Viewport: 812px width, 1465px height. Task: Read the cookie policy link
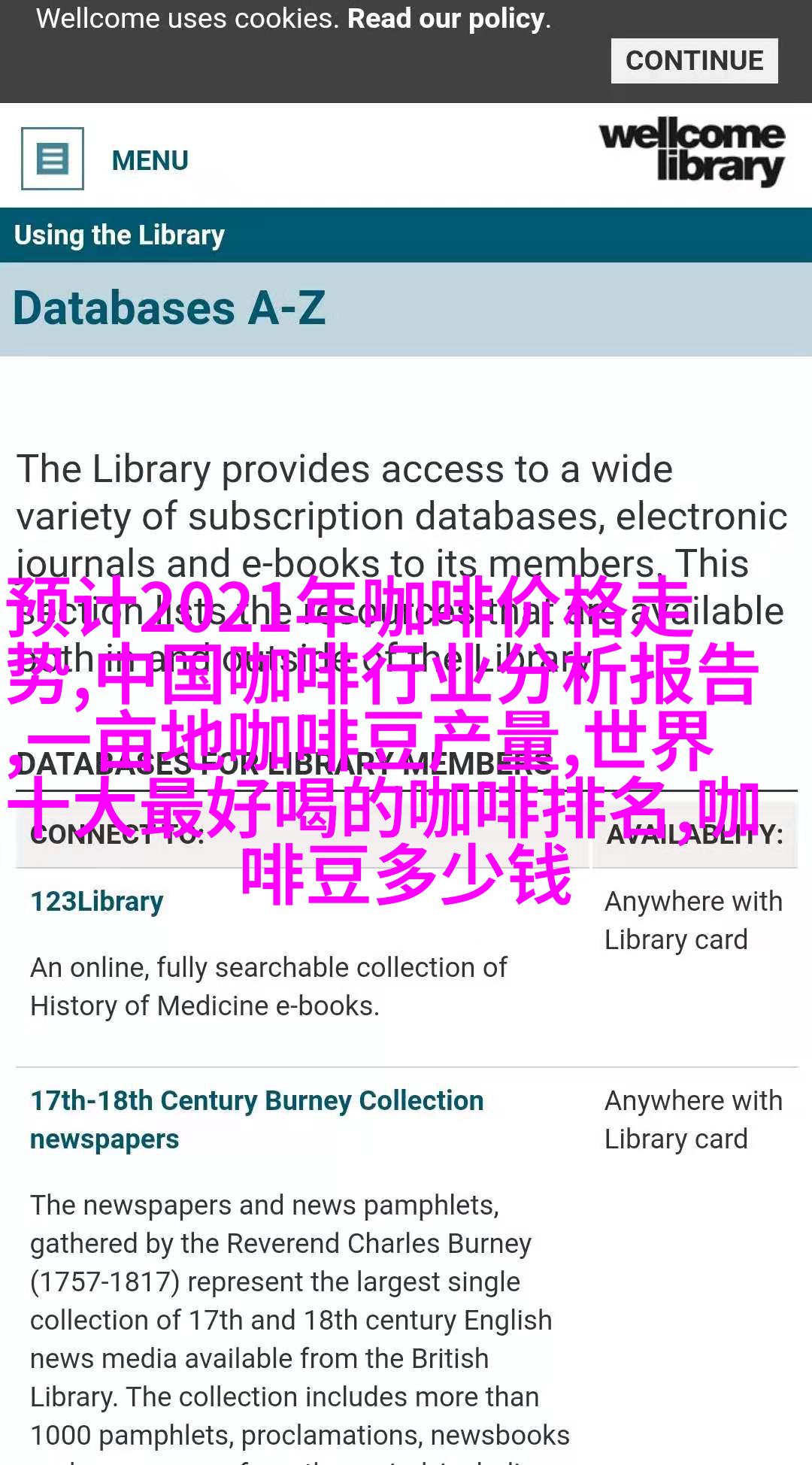click(447, 19)
